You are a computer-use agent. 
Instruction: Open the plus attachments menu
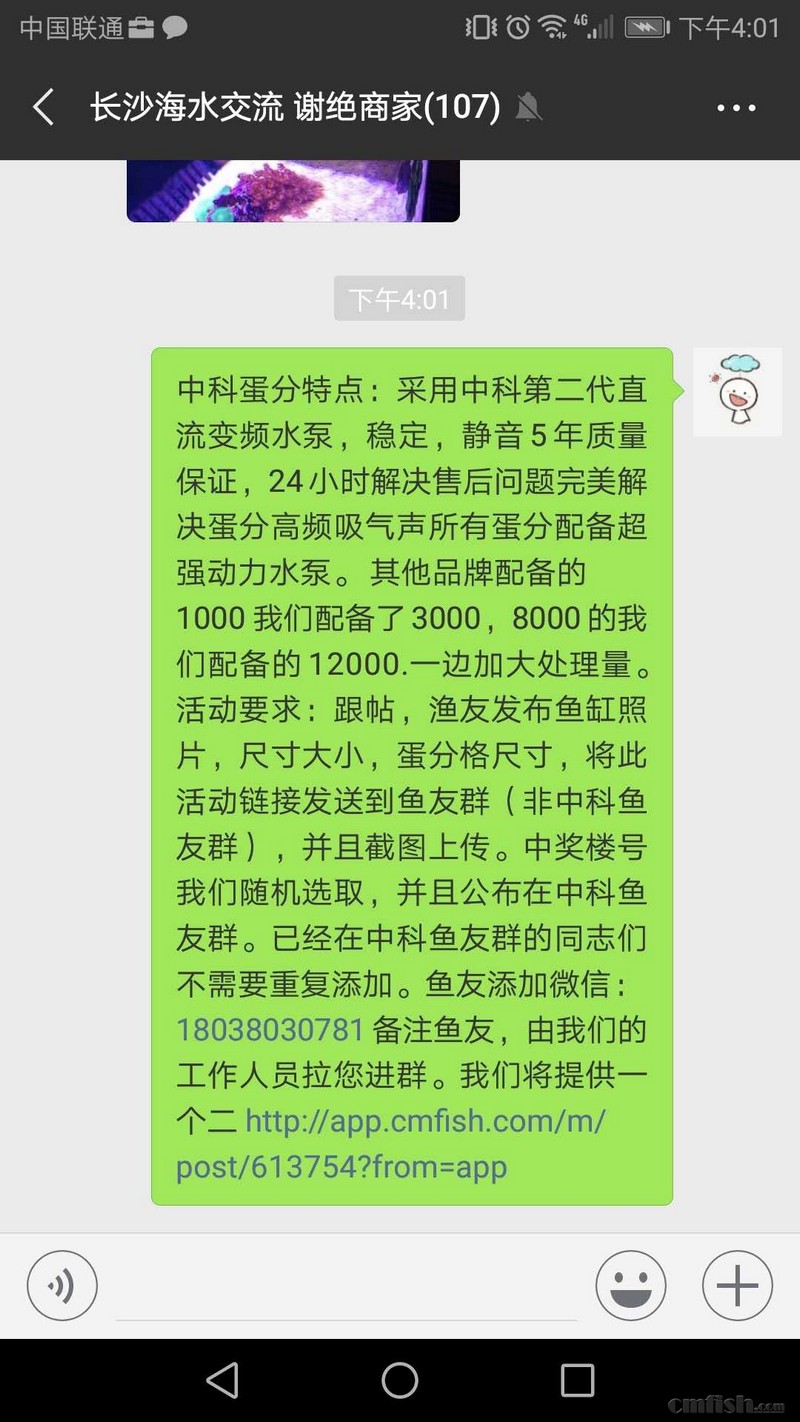click(737, 1286)
